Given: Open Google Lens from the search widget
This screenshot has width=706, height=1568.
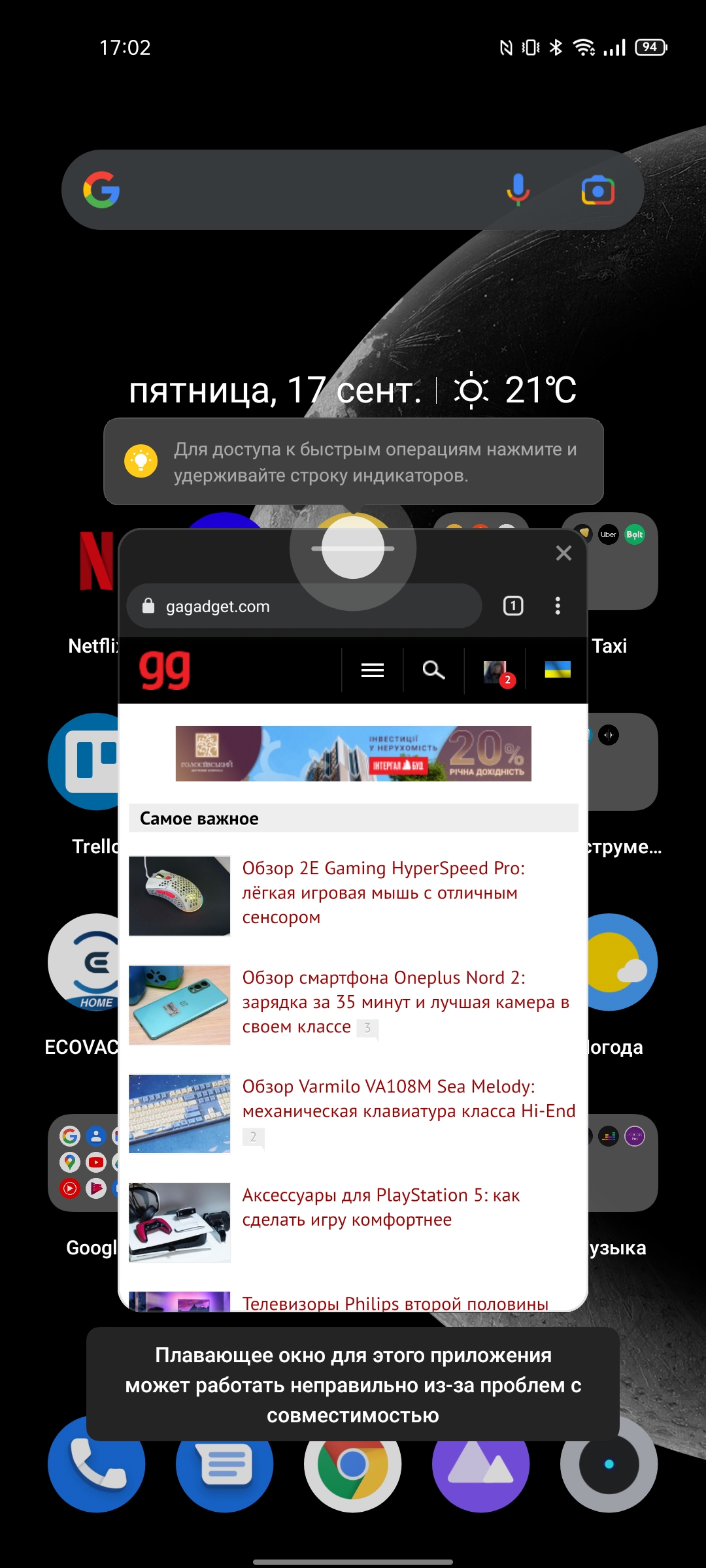Looking at the screenshot, I should (x=597, y=190).
